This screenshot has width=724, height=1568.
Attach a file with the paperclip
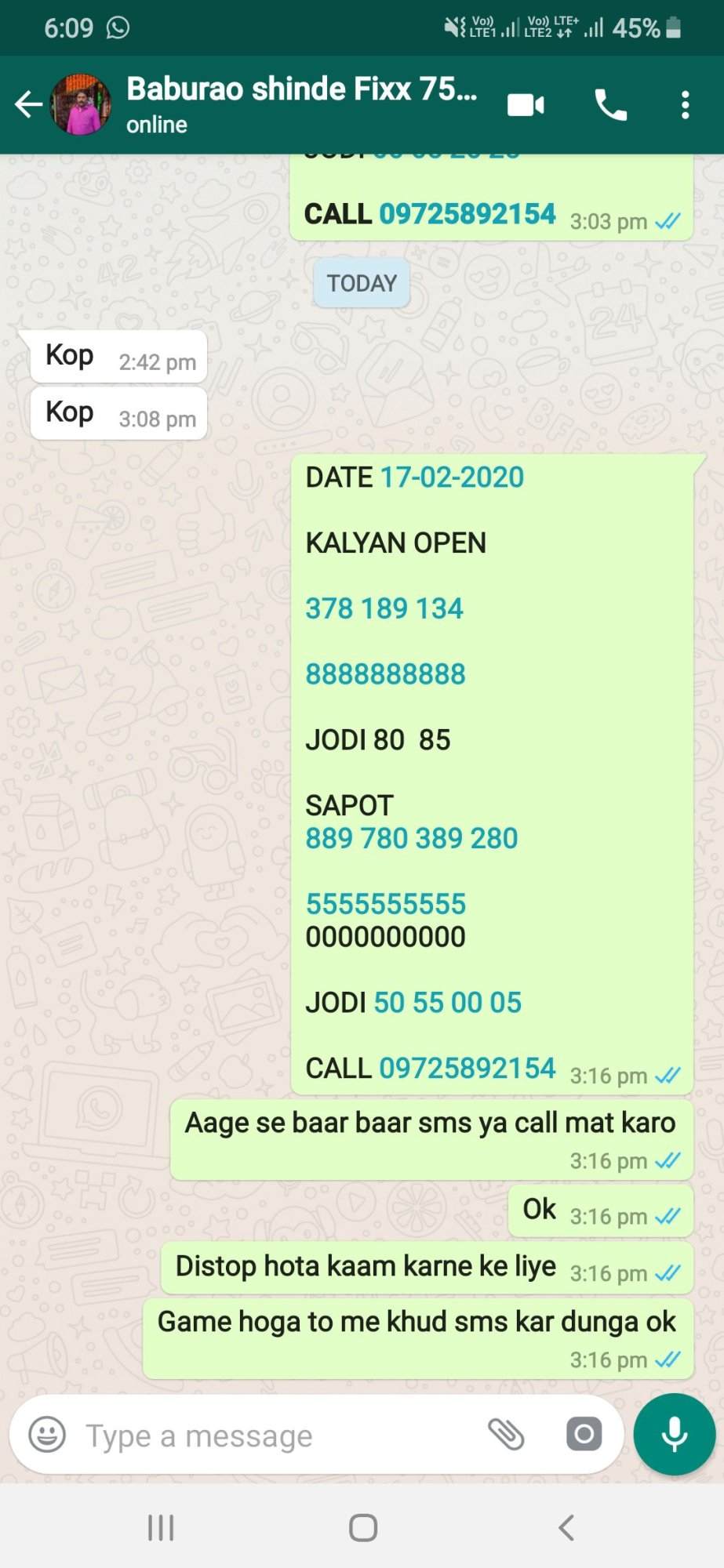click(x=506, y=1435)
